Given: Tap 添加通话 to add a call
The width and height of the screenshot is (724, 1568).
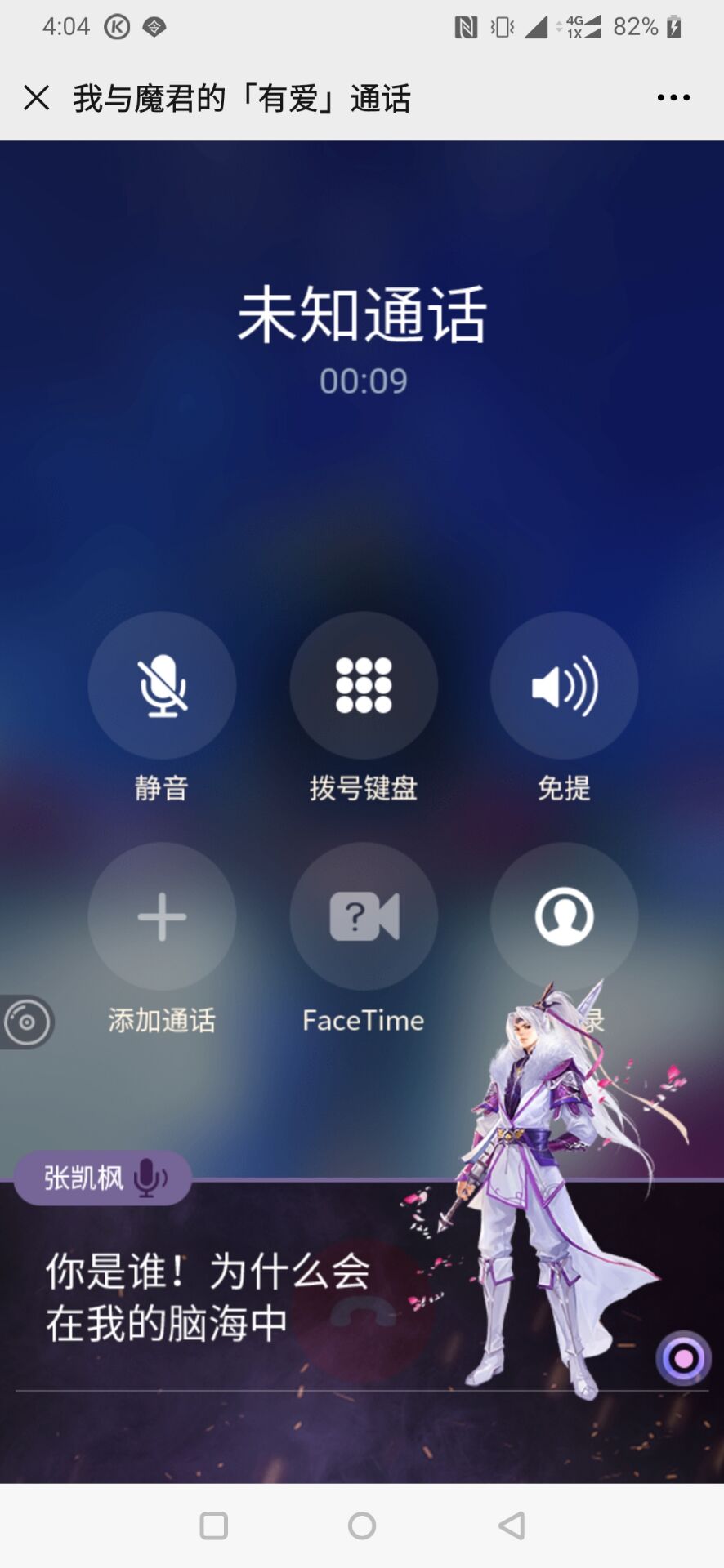Looking at the screenshot, I should coord(162,916).
